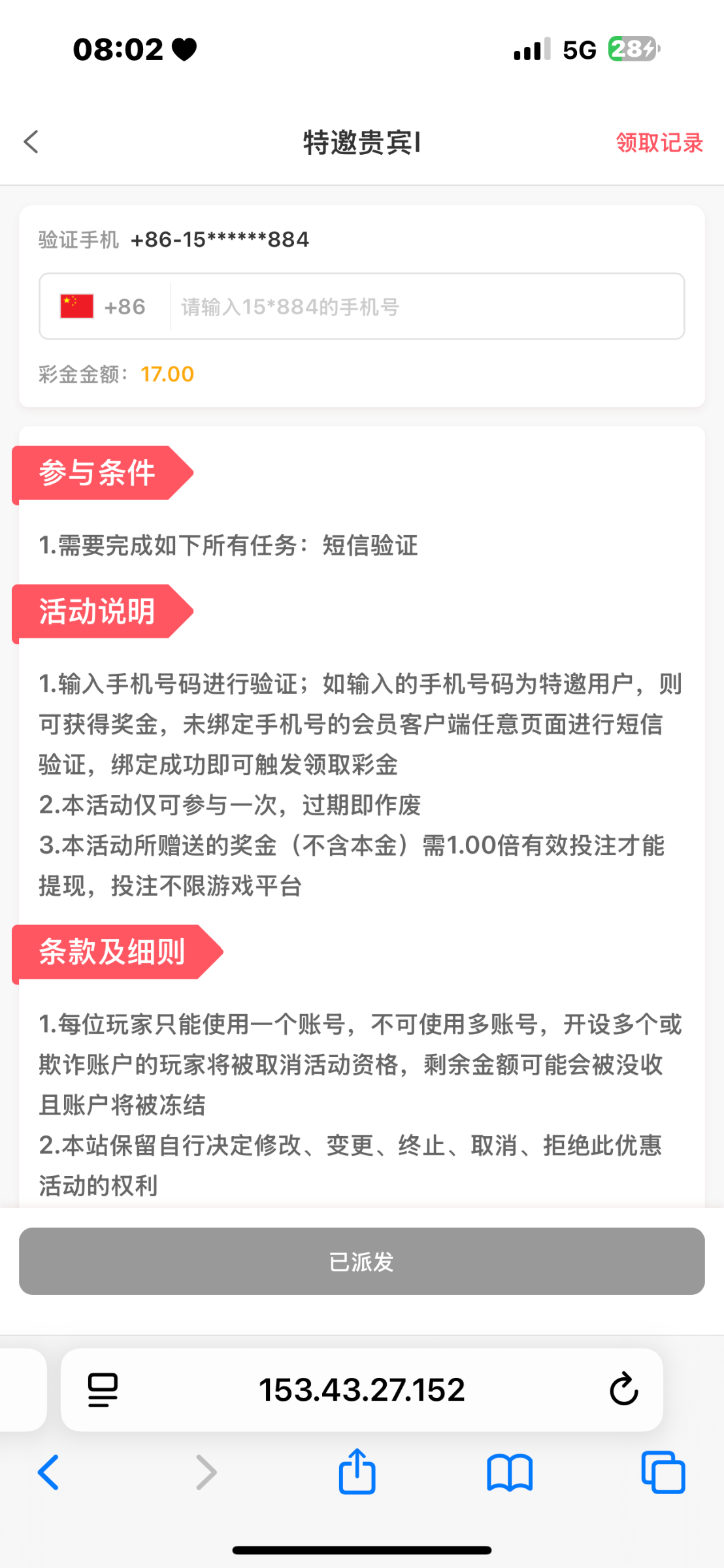The width and height of the screenshot is (724, 1568).
Task: Tap the Share icon in Safari toolbar
Action: click(355, 1471)
